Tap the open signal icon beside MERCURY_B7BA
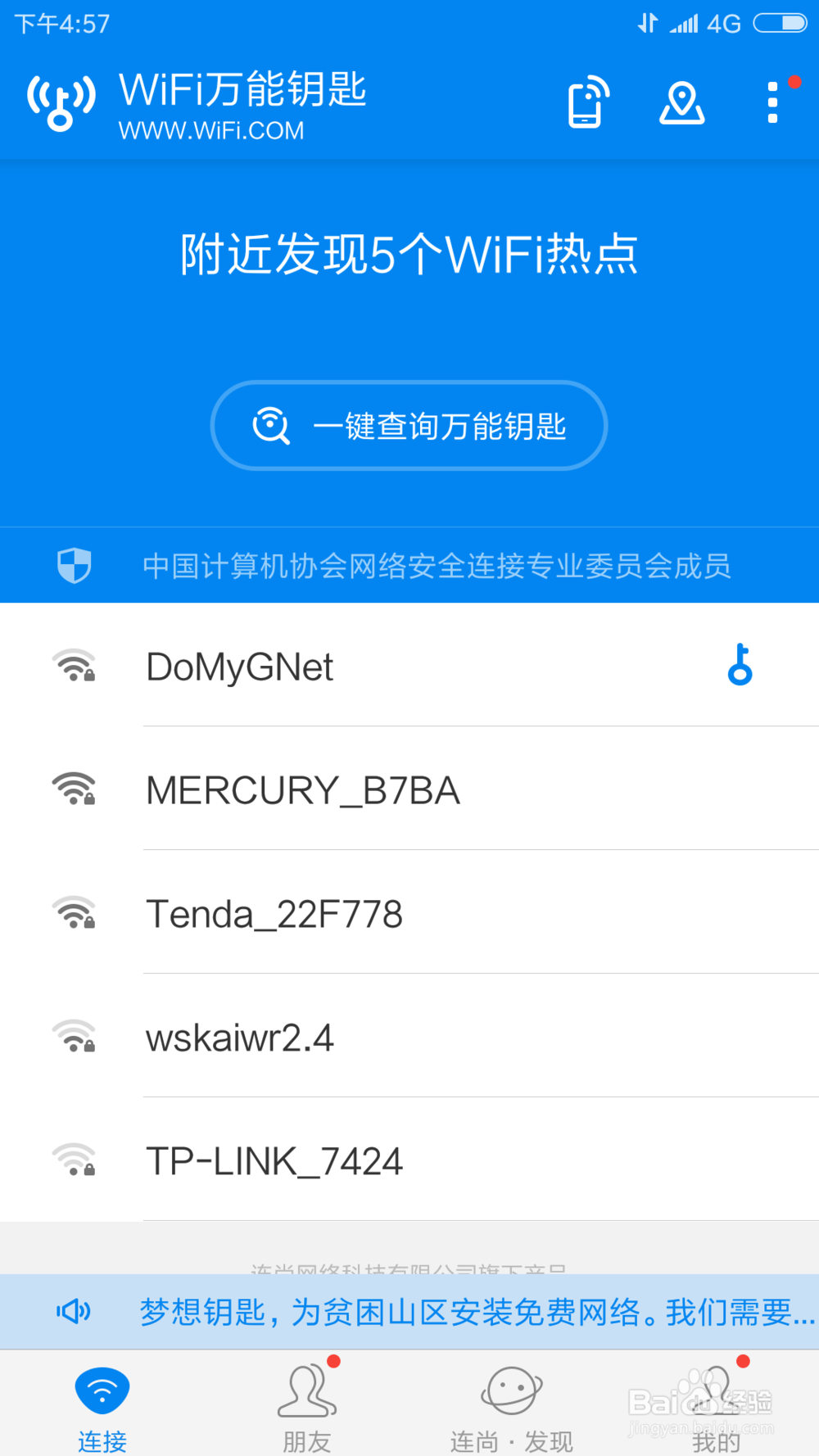Image resolution: width=819 pixels, height=1456 pixels. [x=75, y=789]
